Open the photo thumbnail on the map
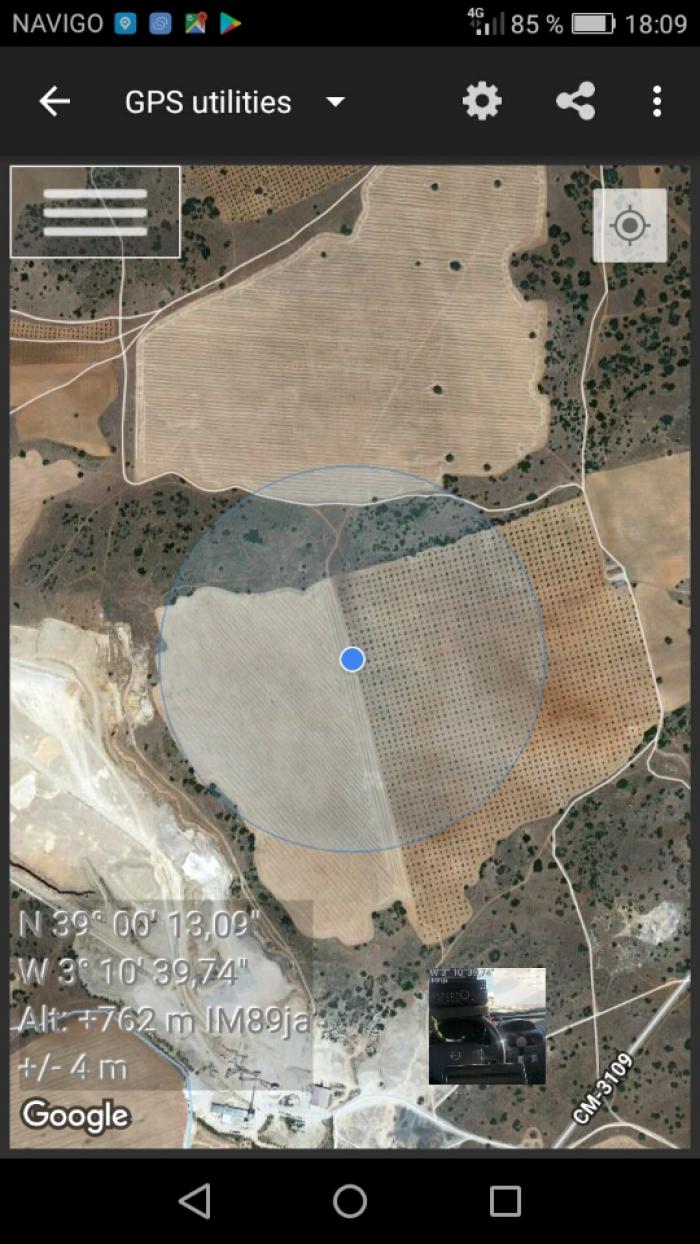 [487, 1026]
